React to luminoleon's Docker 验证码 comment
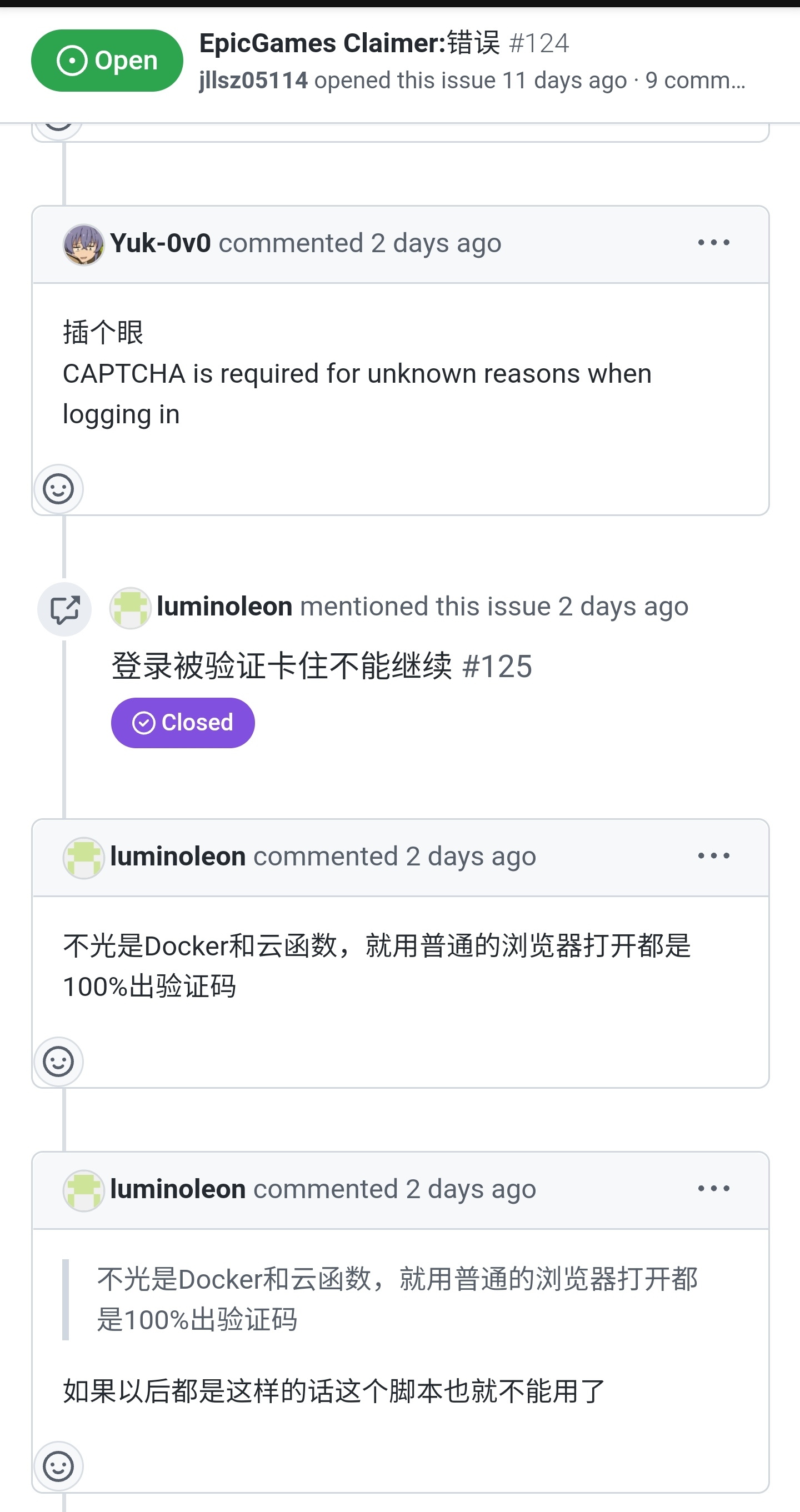800x1512 pixels. pos(58,1062)
